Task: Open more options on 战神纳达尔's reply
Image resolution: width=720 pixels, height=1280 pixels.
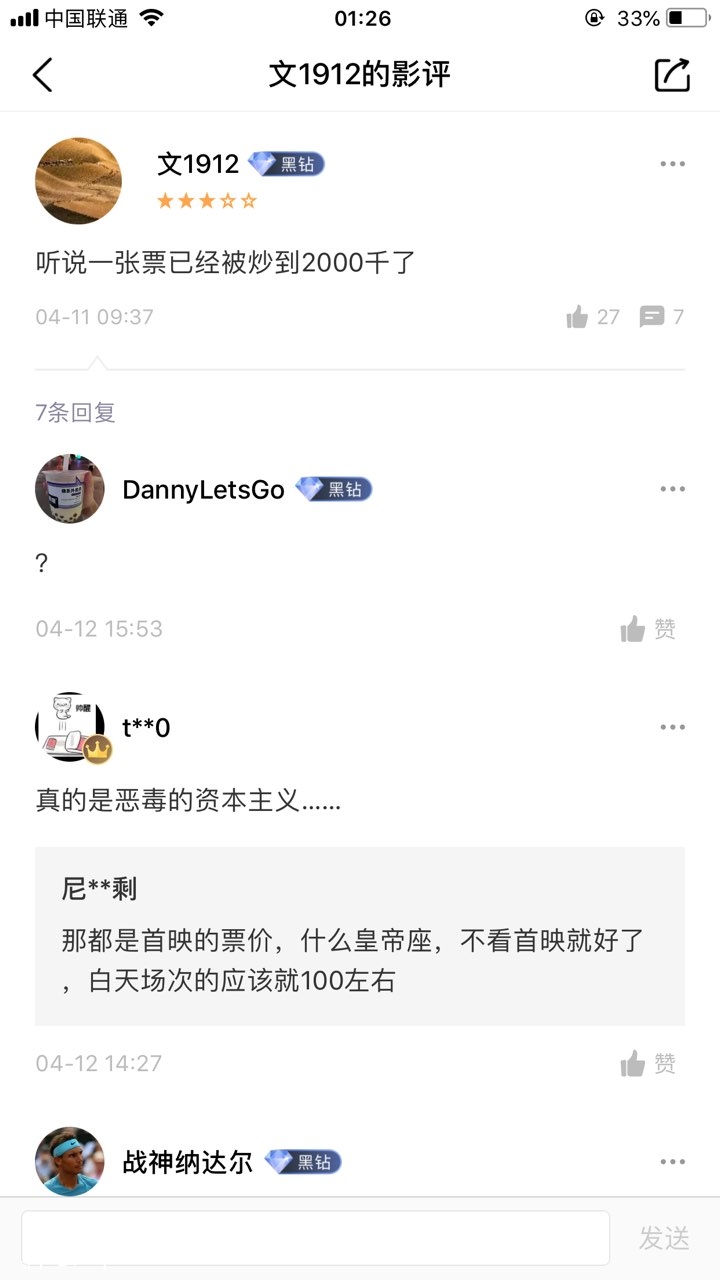Action: [672, 1162]
